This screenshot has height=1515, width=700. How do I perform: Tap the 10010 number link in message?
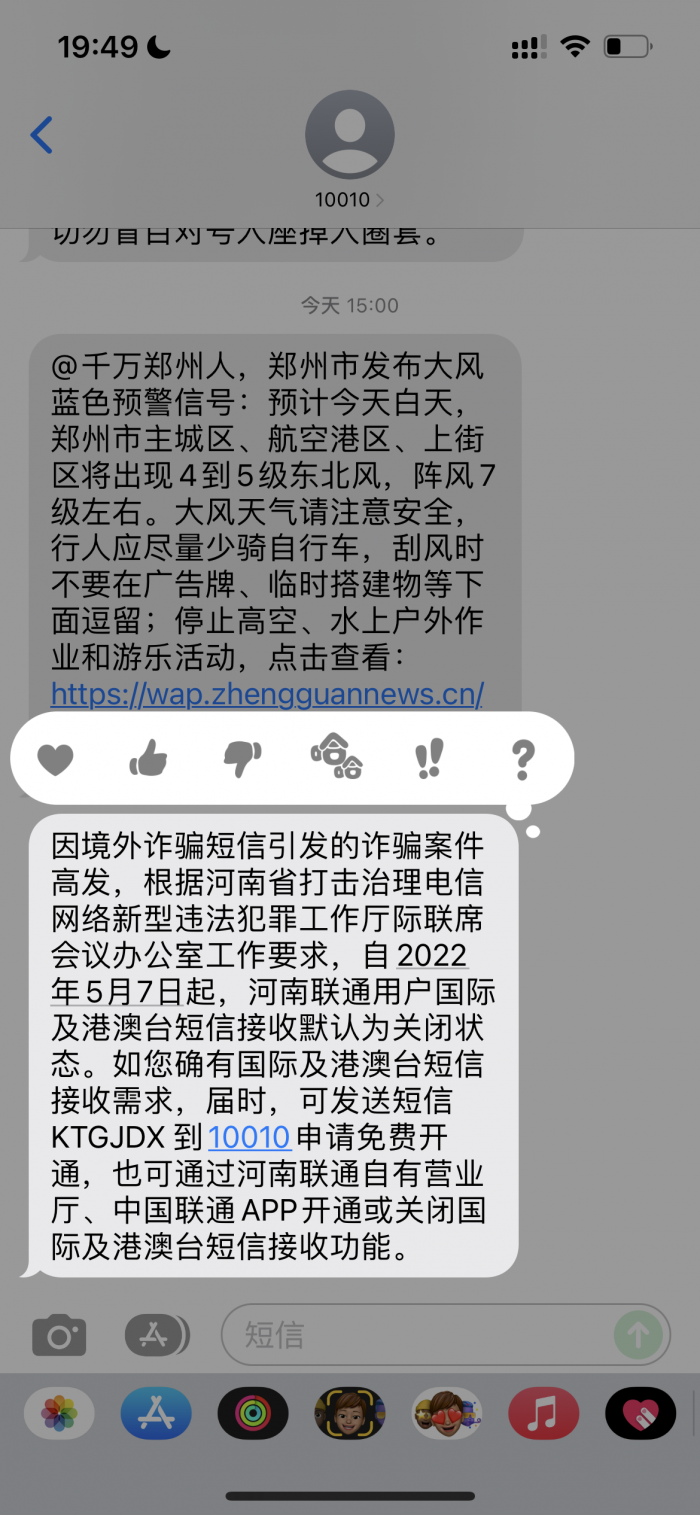(249, 1136)
